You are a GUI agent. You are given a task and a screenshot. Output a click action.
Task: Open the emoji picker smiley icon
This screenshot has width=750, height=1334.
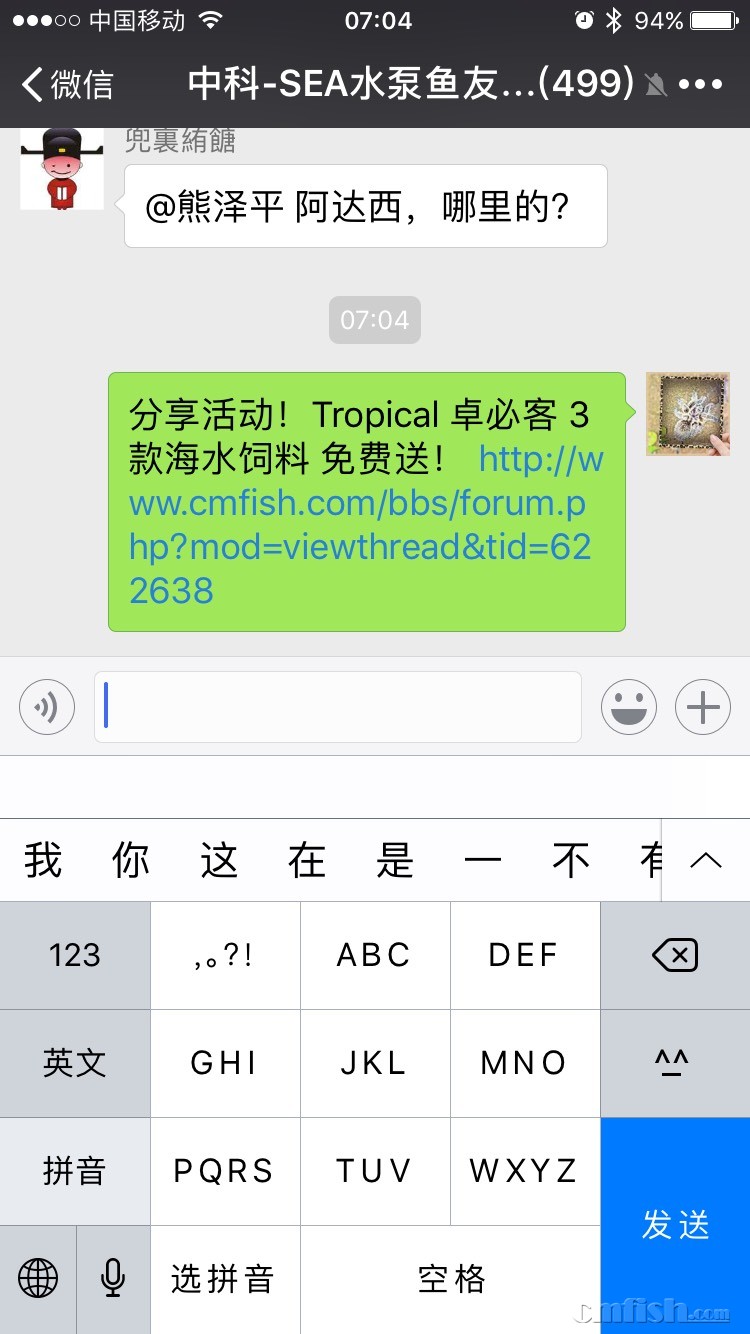point(629,706)
